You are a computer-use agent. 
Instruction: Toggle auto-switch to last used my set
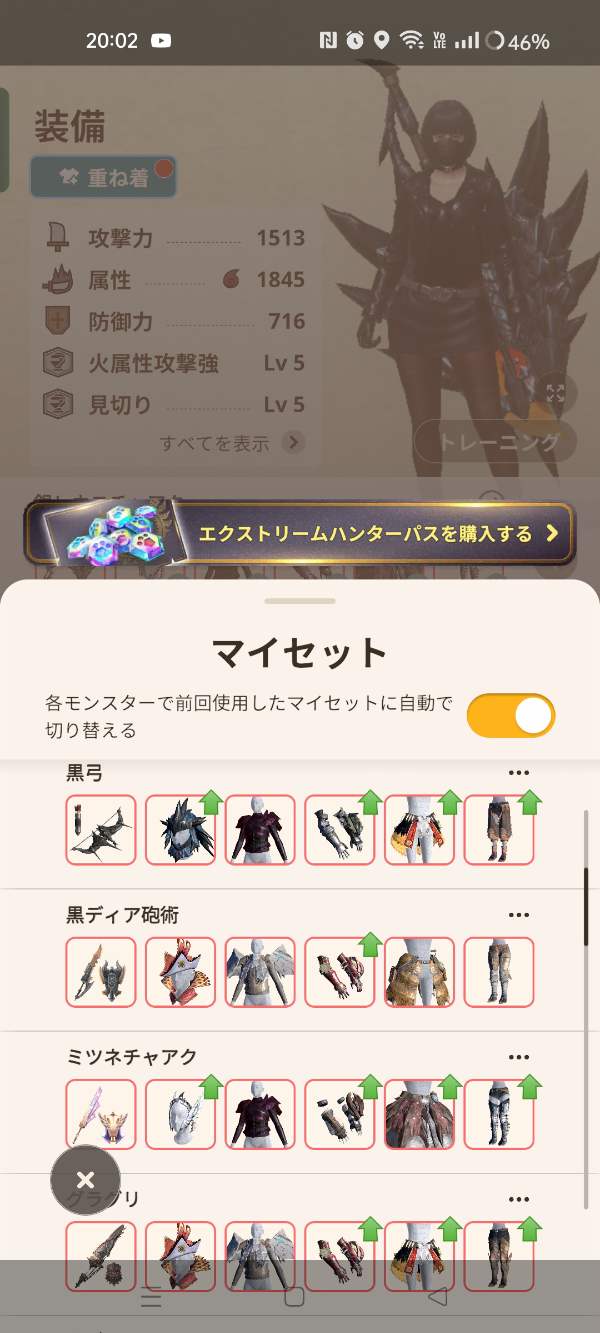pos(510,716)
